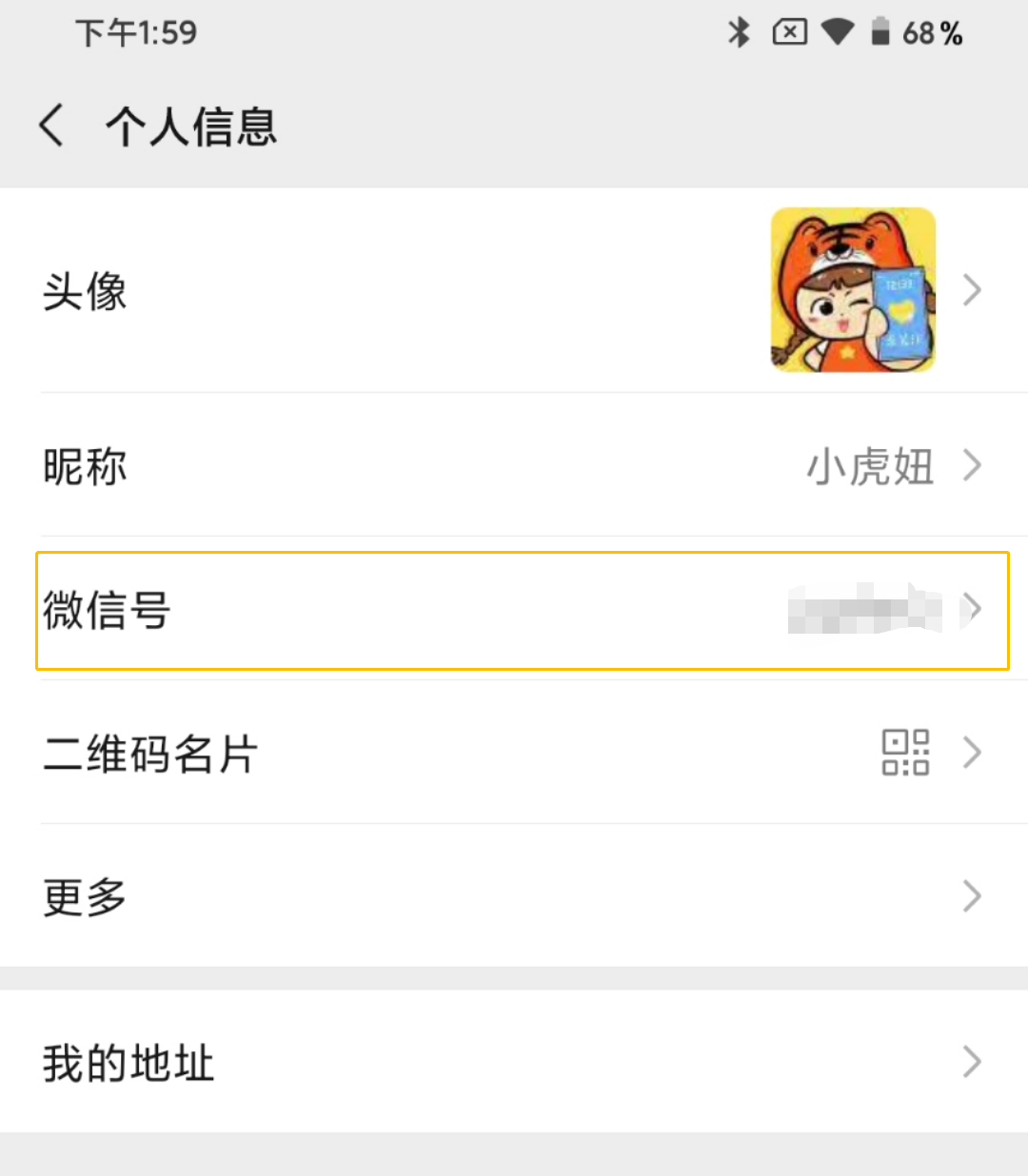
Task: Select the 个人信息 page title
Action: coord(191,125)
